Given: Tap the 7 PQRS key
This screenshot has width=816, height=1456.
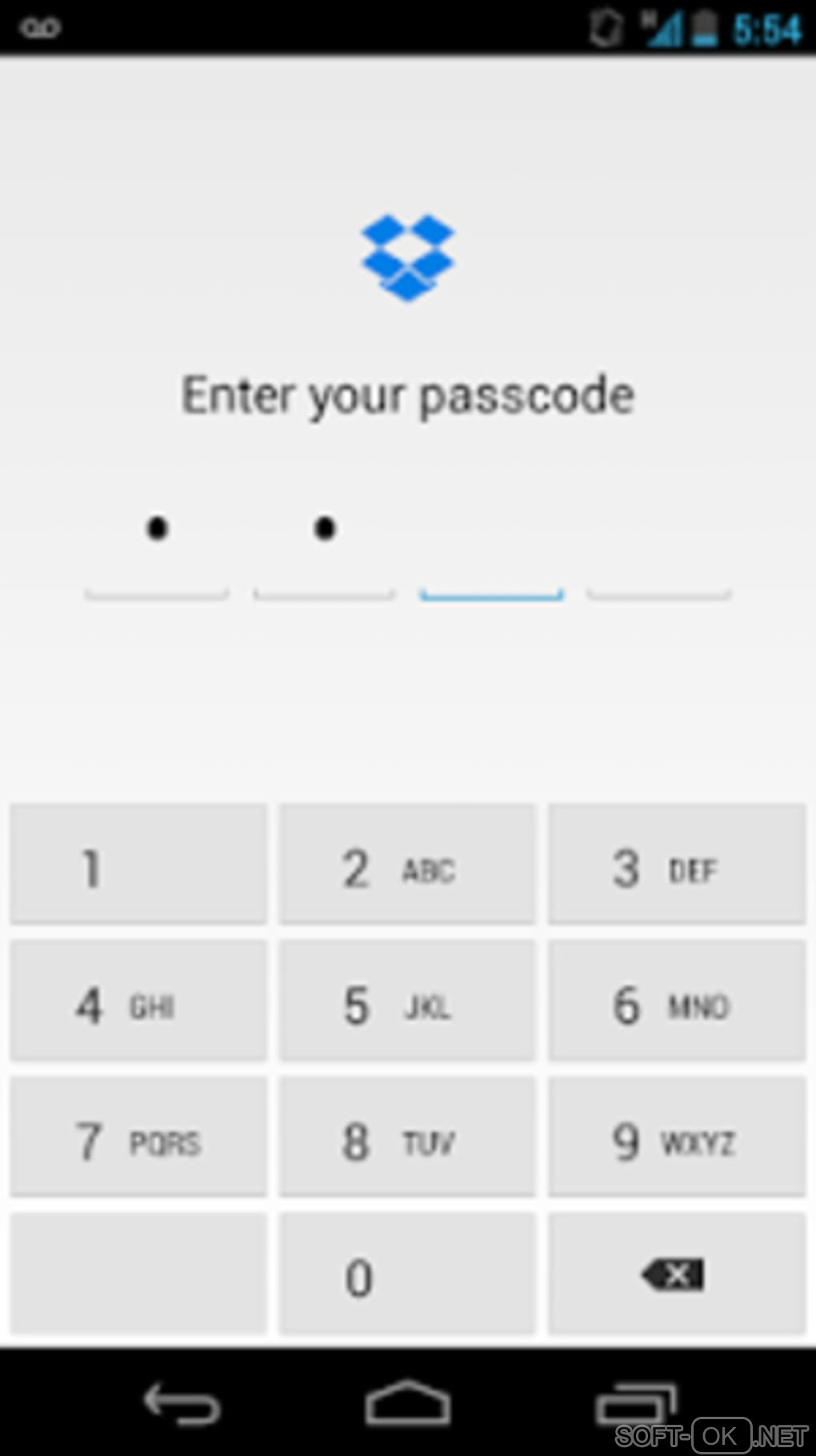Looking at the screenshot, I should coord(138,1137).
